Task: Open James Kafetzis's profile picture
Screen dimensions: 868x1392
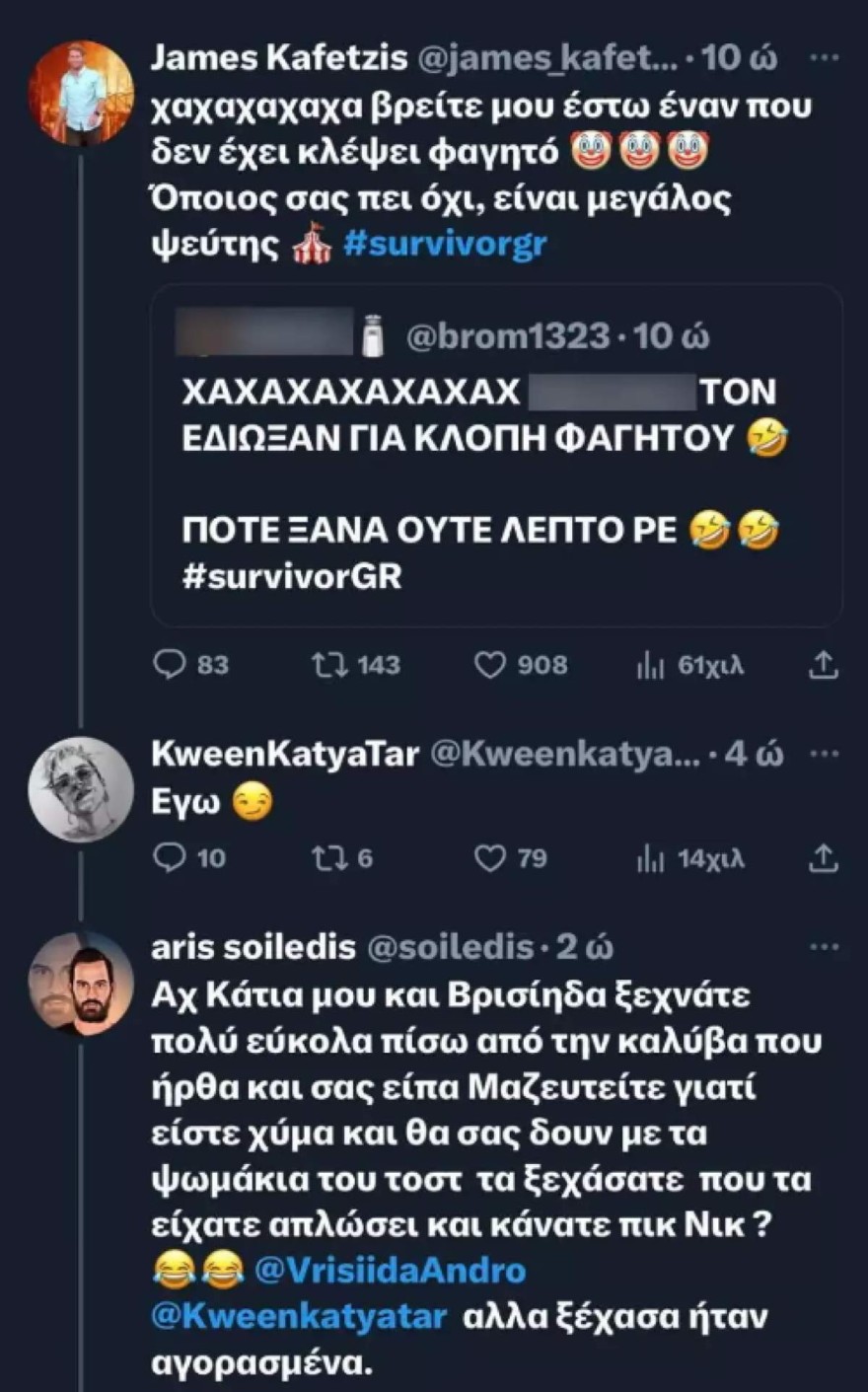Action: (80, 93)
